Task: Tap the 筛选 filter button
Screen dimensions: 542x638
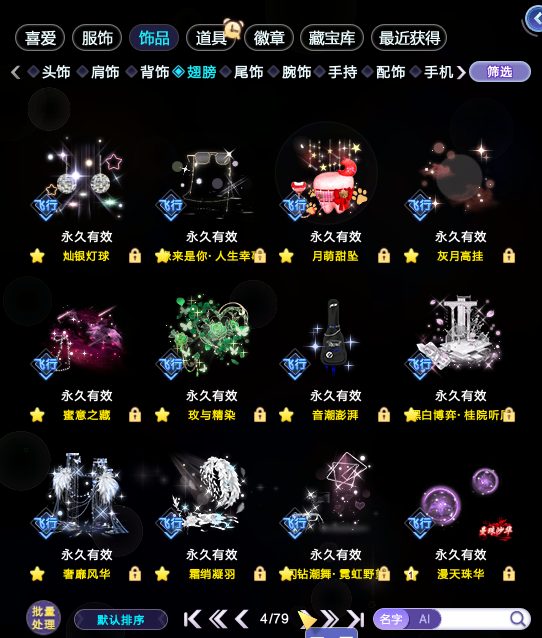Action: pyautogui.click(x=500, y=72)
